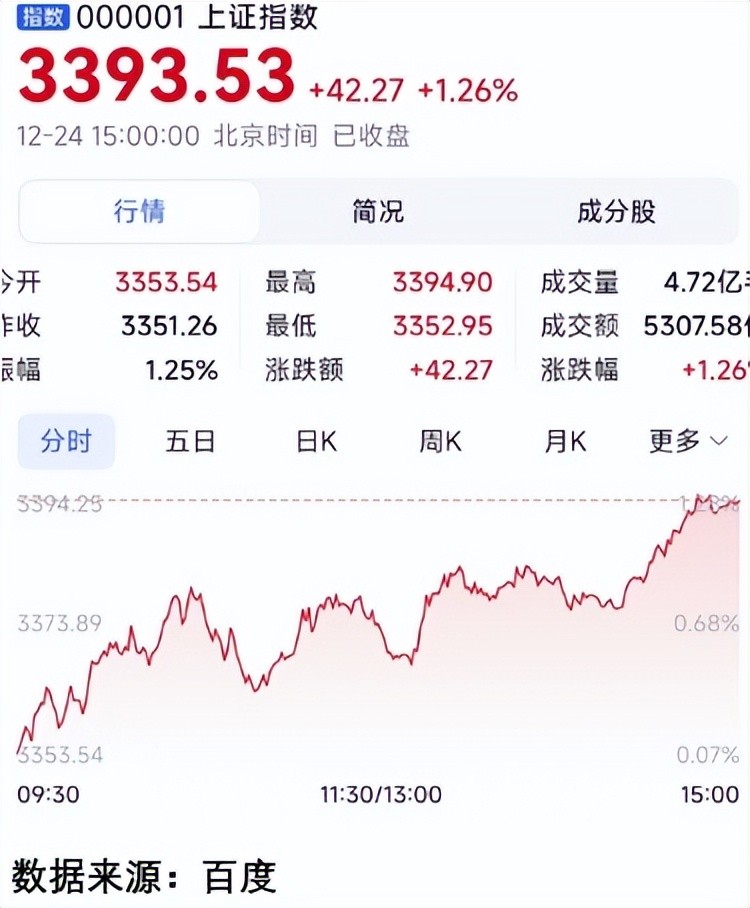
Task: Expand the 更多 chart options dropdown
Action: pyautogui.click(x=688, y=441)
